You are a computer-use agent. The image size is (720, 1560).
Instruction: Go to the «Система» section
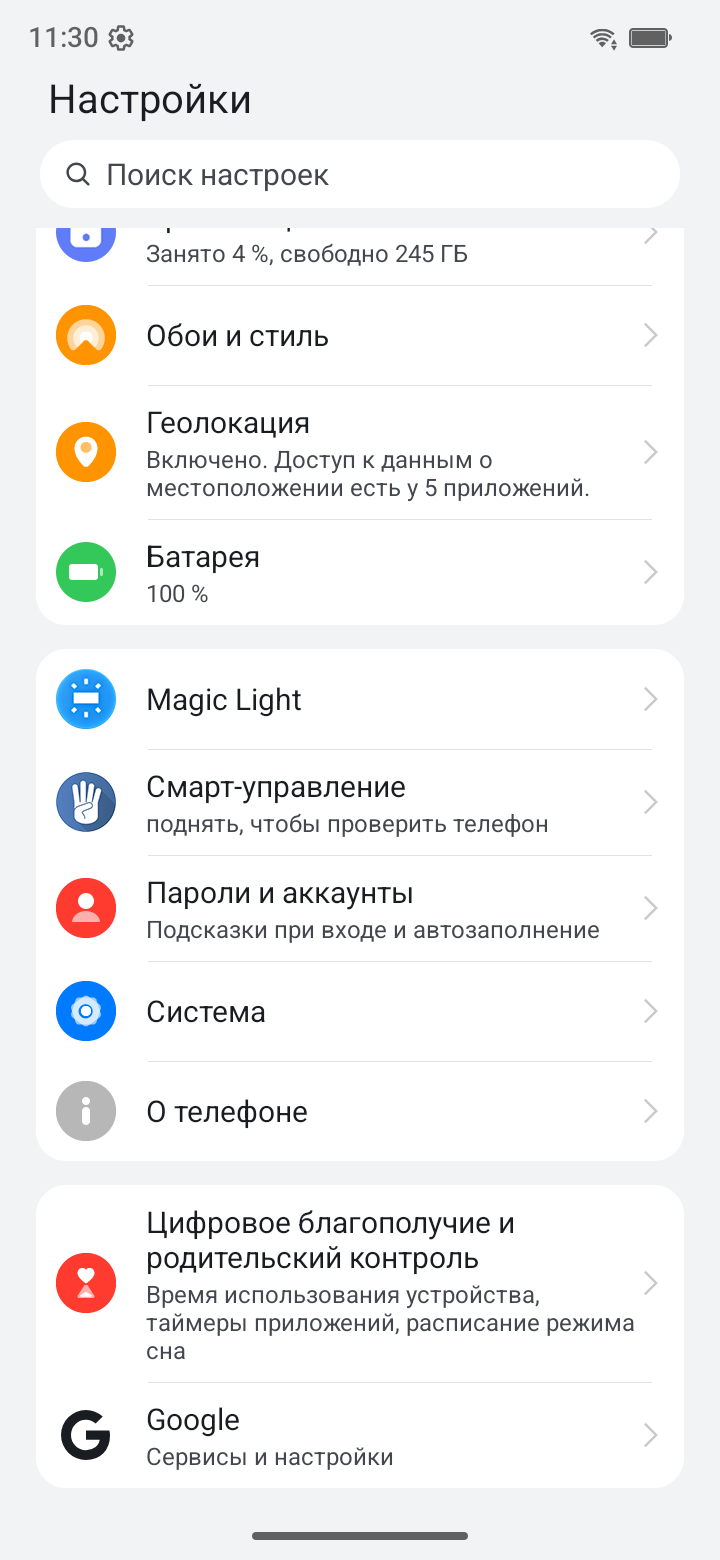point(360,1012)
